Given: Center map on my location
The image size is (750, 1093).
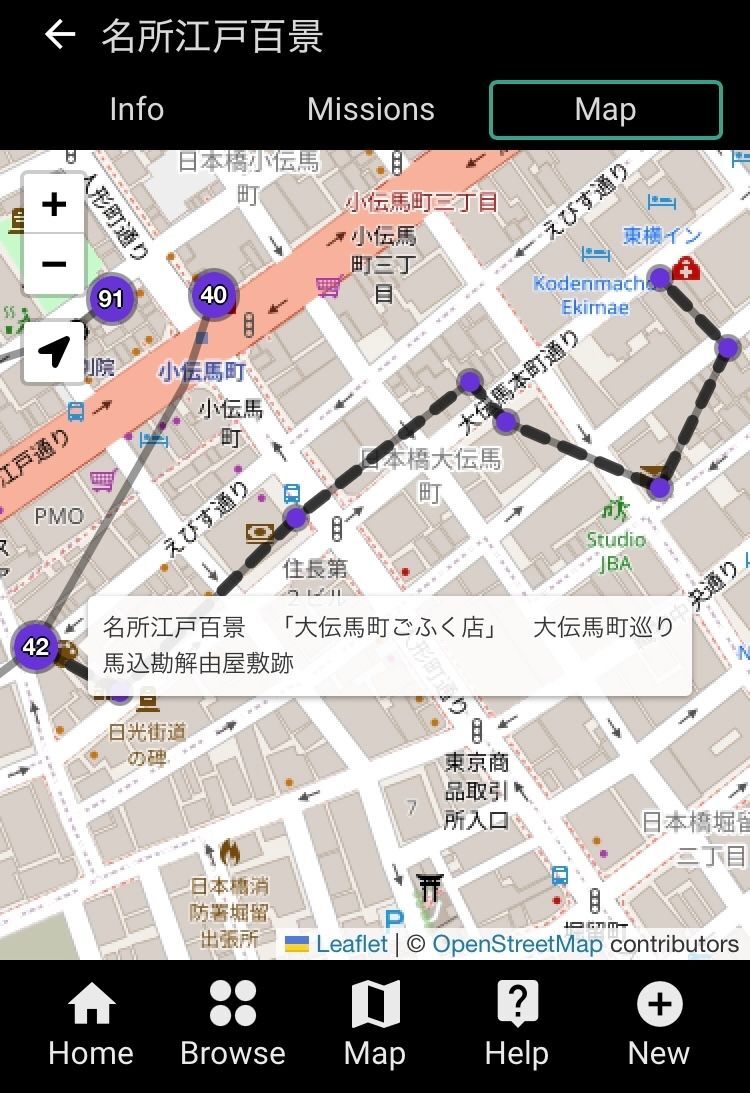Looking at the screenshot, I should [54, 351].
